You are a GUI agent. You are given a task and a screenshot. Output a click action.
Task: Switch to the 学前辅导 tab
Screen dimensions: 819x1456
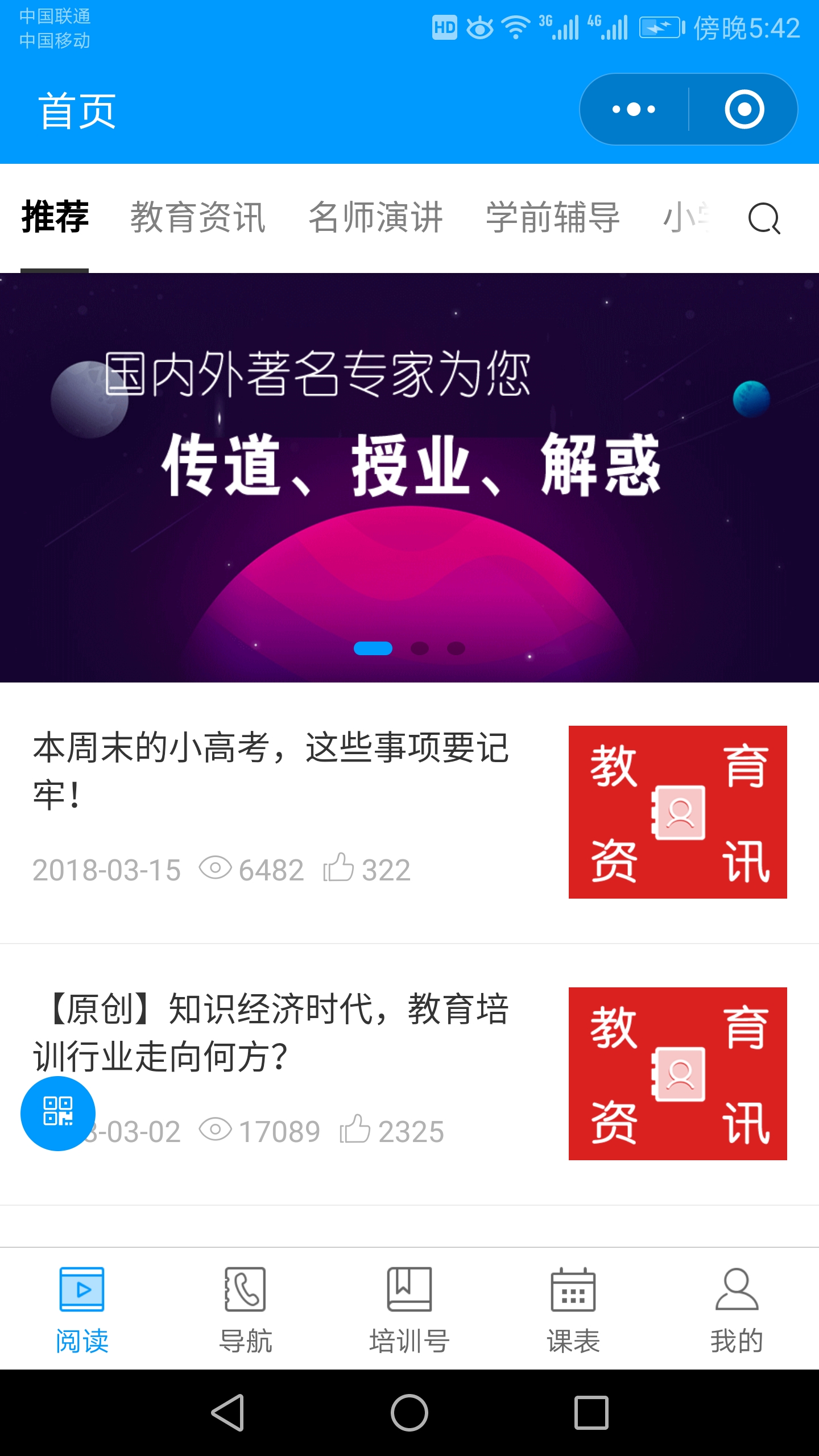[x=553, y=217]
